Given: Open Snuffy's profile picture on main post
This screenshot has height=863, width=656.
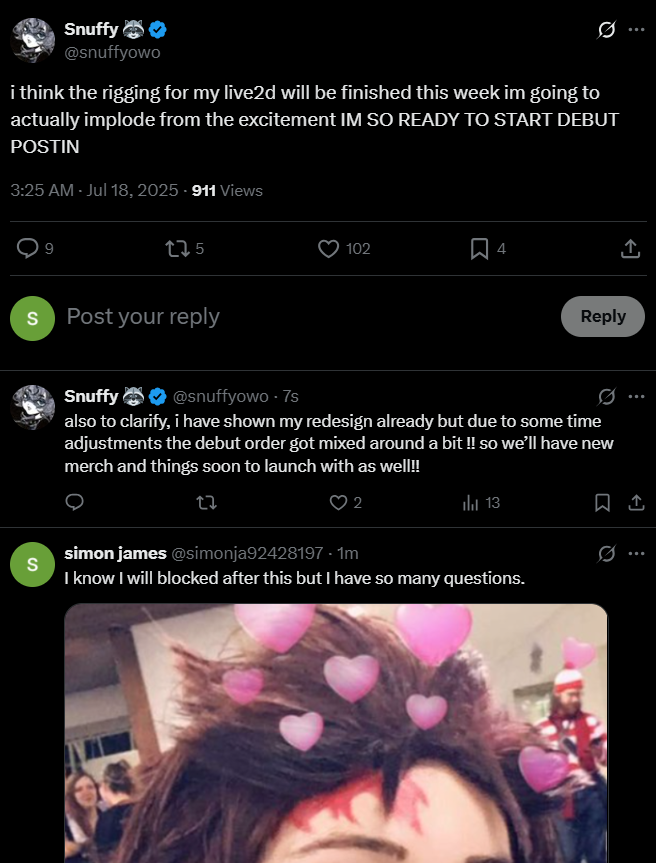Looking at the screenshot, I should [32, 39].
